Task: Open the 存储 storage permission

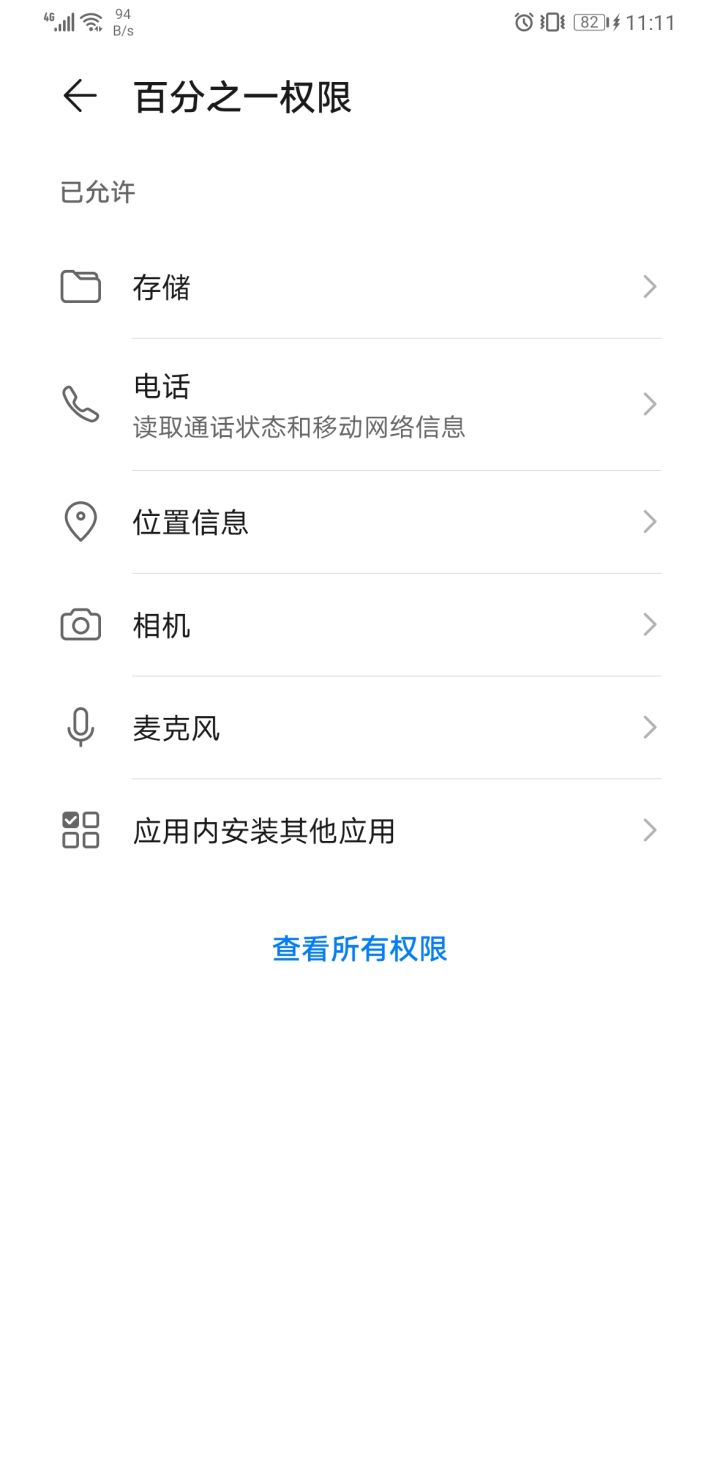Action: click(360, 287)
